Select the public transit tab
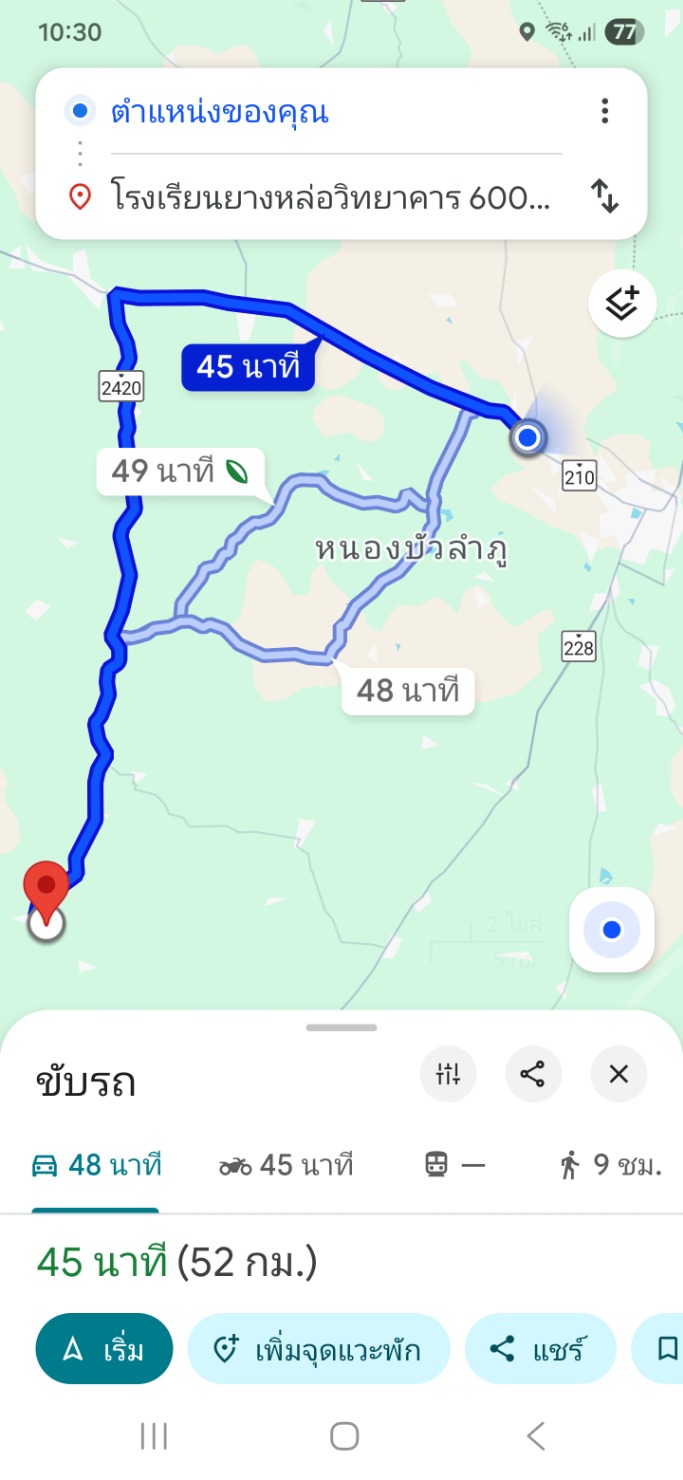This screenshot has height=1480, width=683. [454, 1166]
